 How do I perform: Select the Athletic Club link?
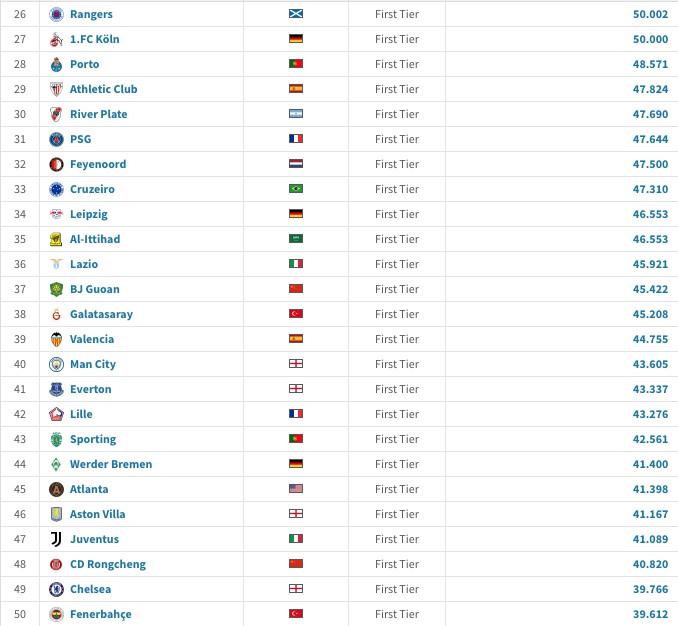coord(103,89)
